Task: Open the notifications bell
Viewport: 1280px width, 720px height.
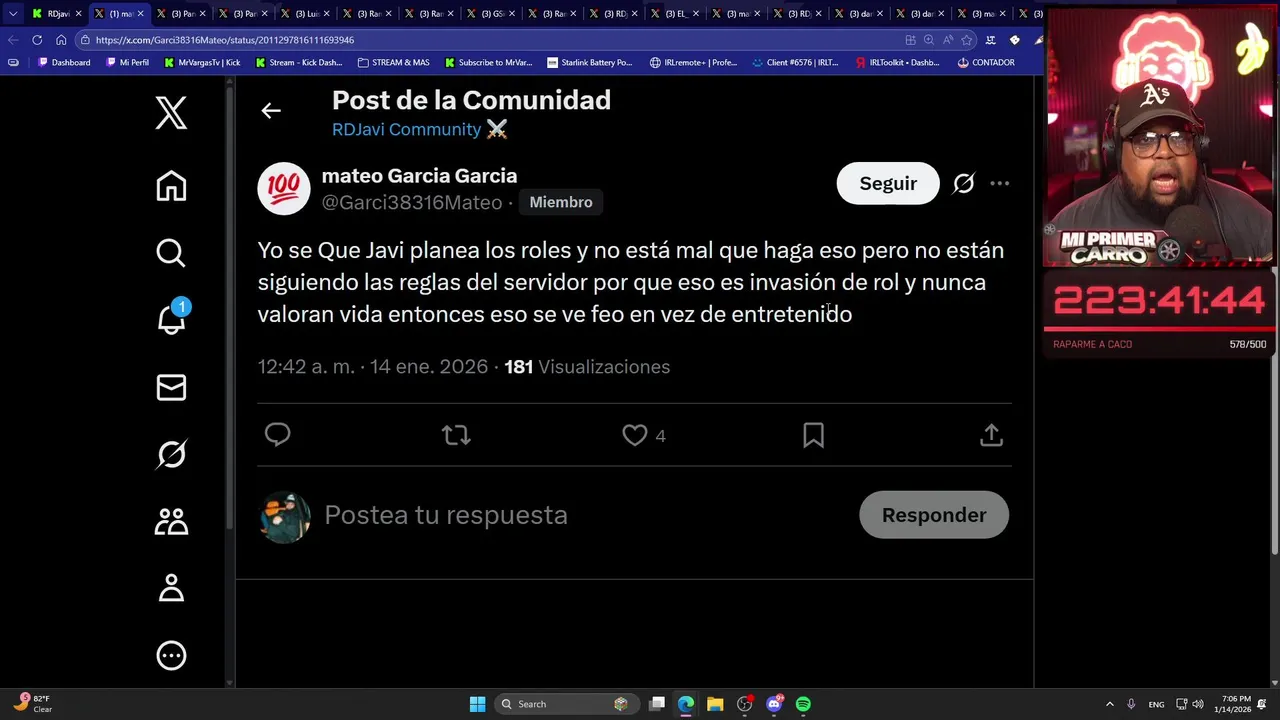Action: pyautogui.click(x=171, y=319)
